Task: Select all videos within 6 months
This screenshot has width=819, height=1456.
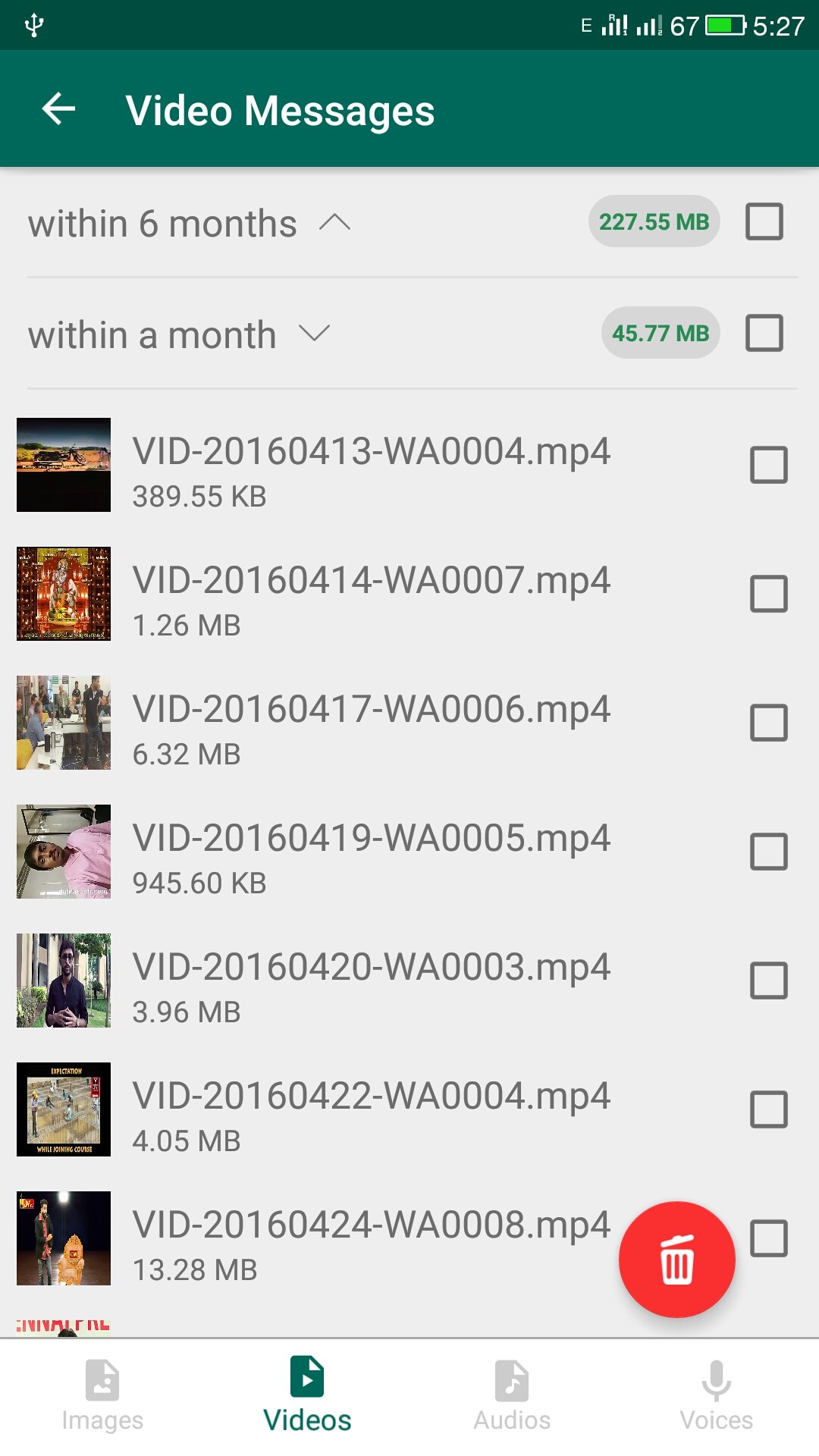Action: [x=764, y=221]
